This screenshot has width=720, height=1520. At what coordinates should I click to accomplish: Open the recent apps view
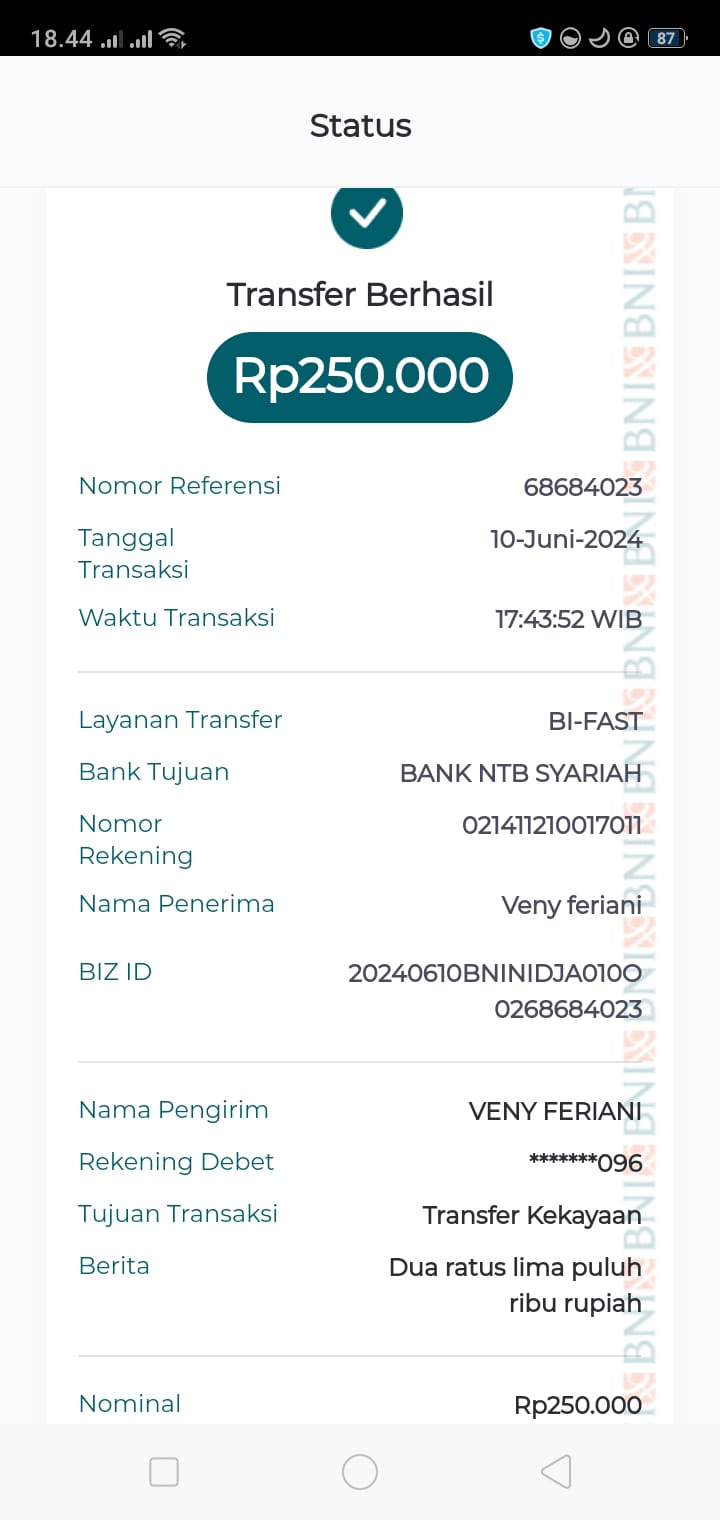[x=164, y=1471]
